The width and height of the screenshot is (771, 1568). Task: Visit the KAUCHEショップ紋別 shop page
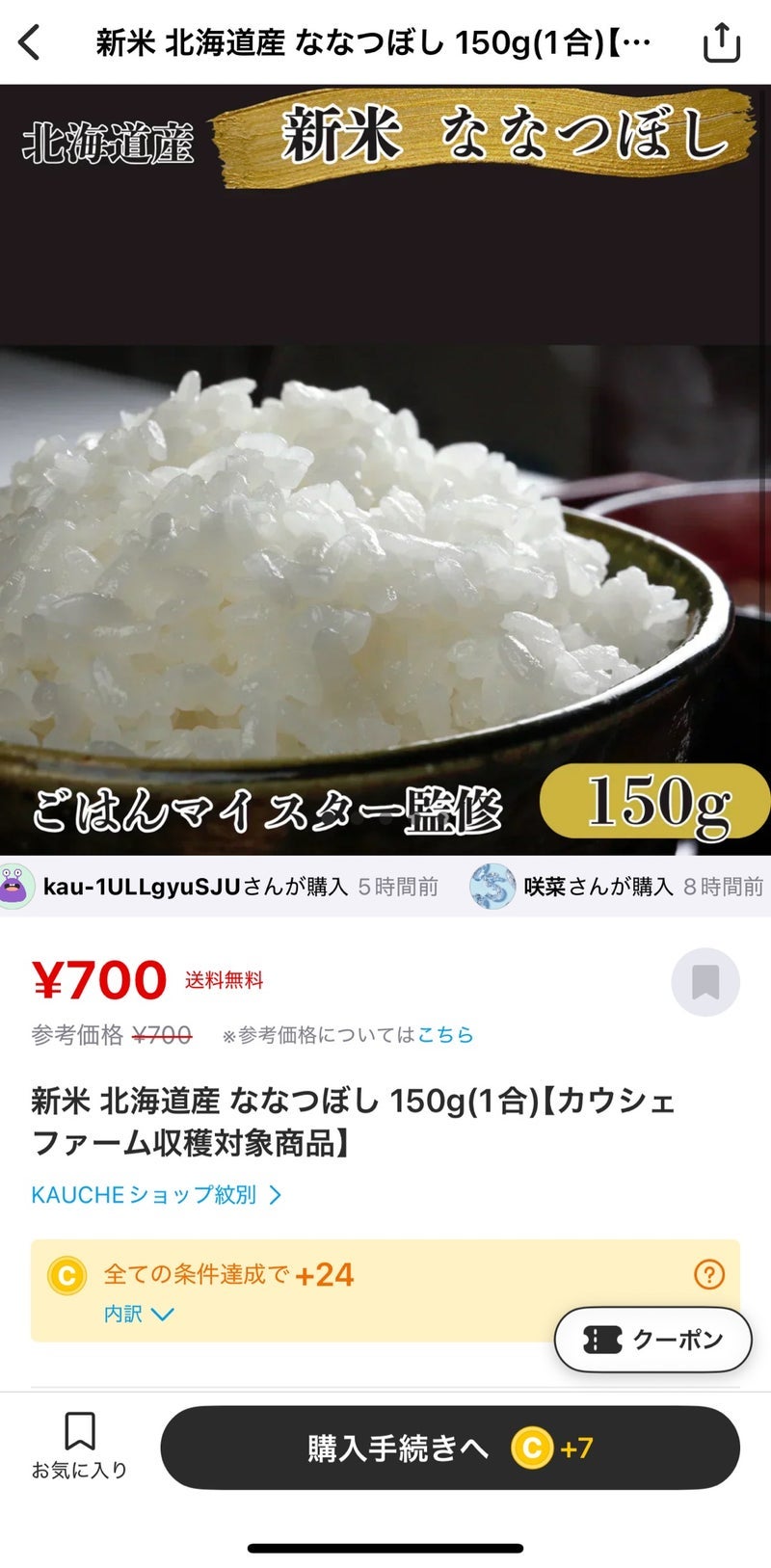[x=156, y=1195]
